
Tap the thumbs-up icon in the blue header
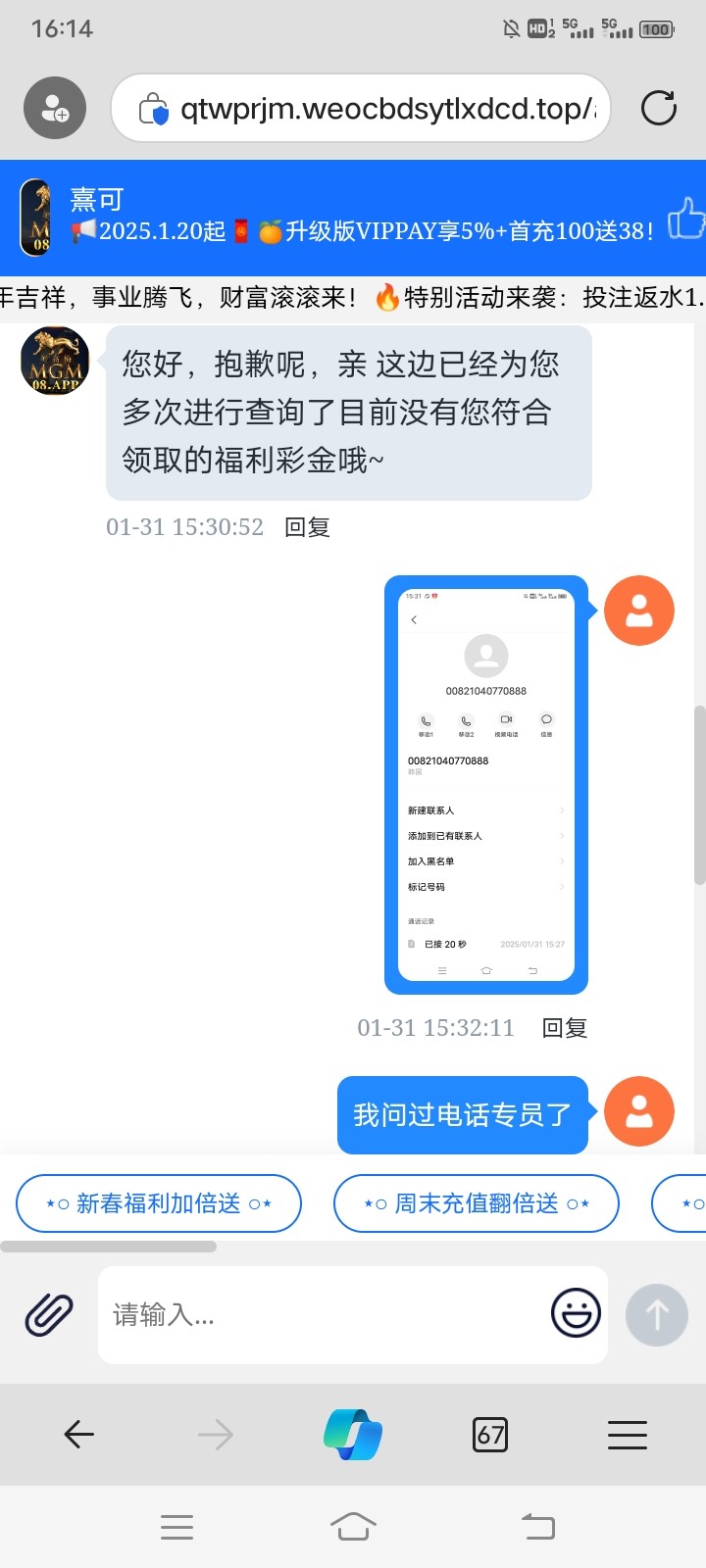pos(685,218)
